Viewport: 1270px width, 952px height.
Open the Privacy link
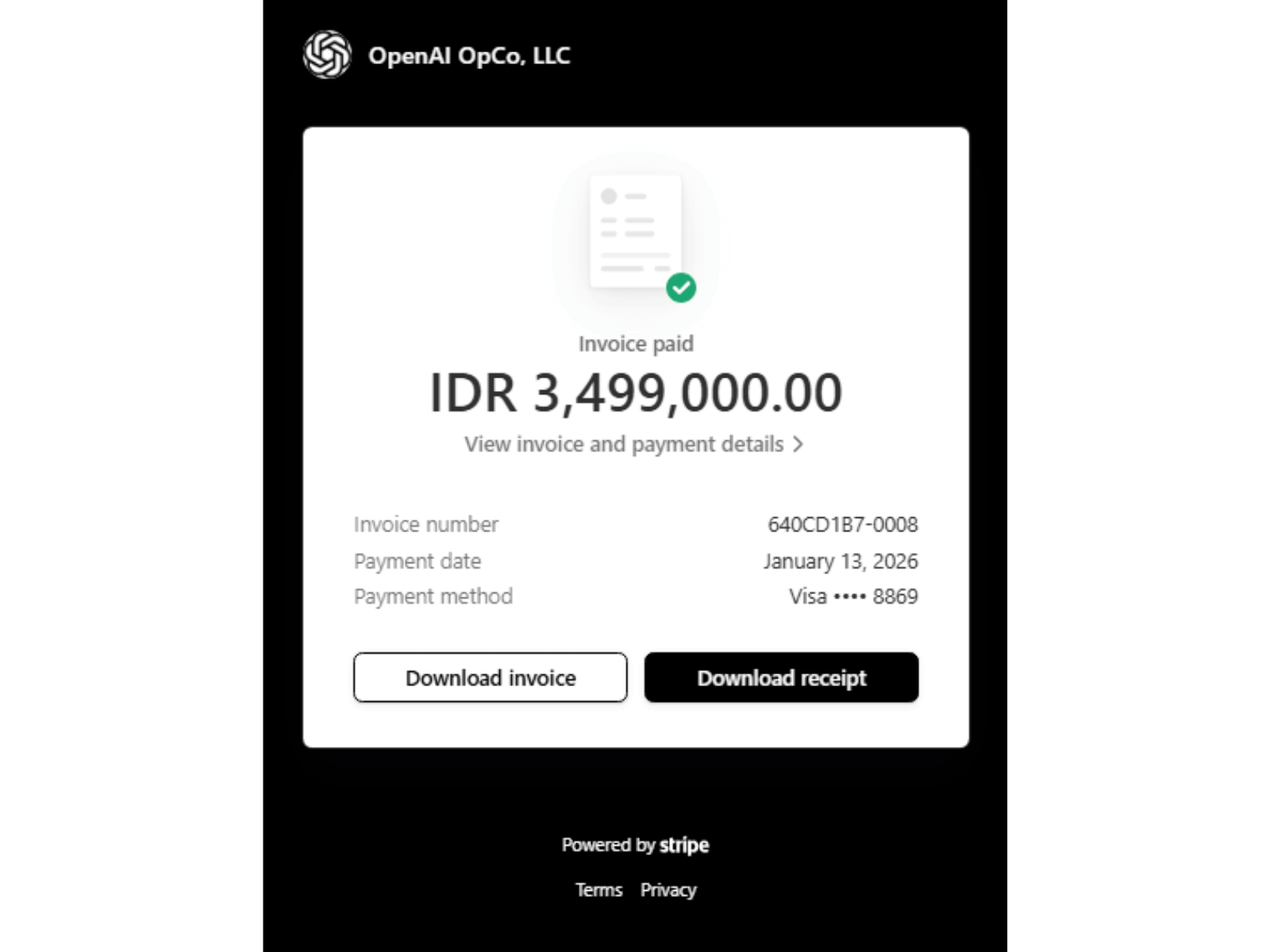[668, 890]
